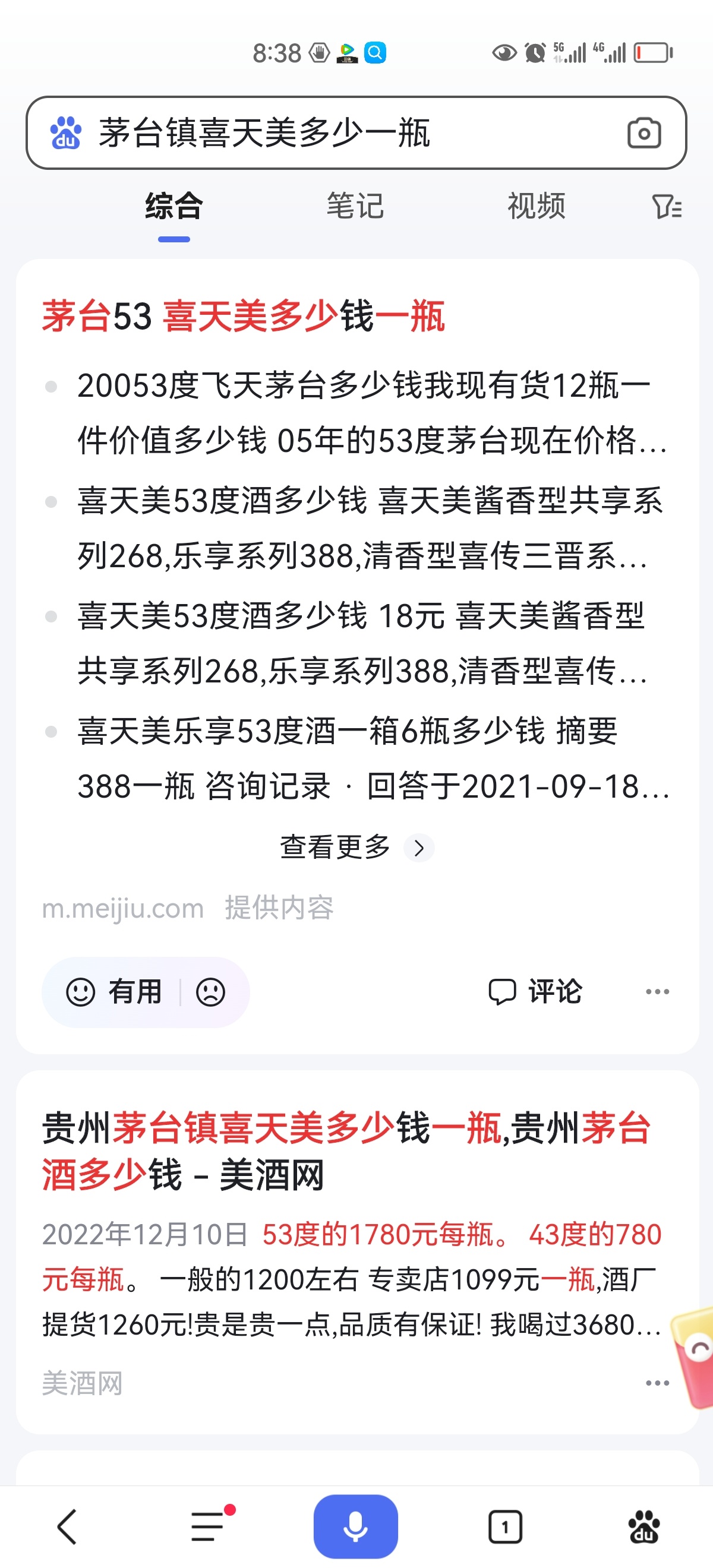713x1568 pixels.
Task: Select the 综合 tab
Action: point(174,206)
